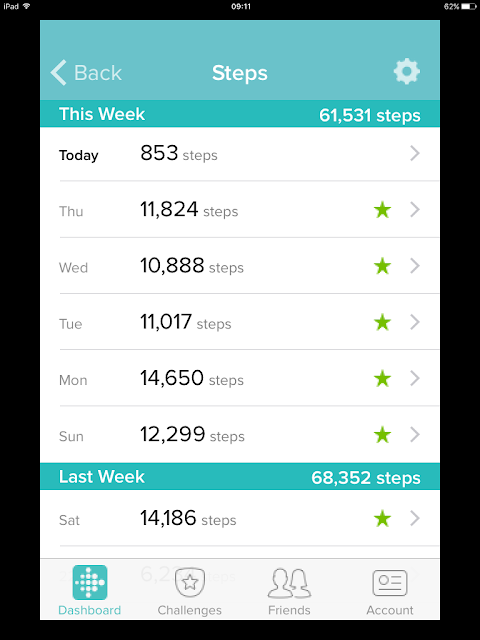Open the Friends tab
The height and width of the screenshot is (640, 480).
coord(289,590)
